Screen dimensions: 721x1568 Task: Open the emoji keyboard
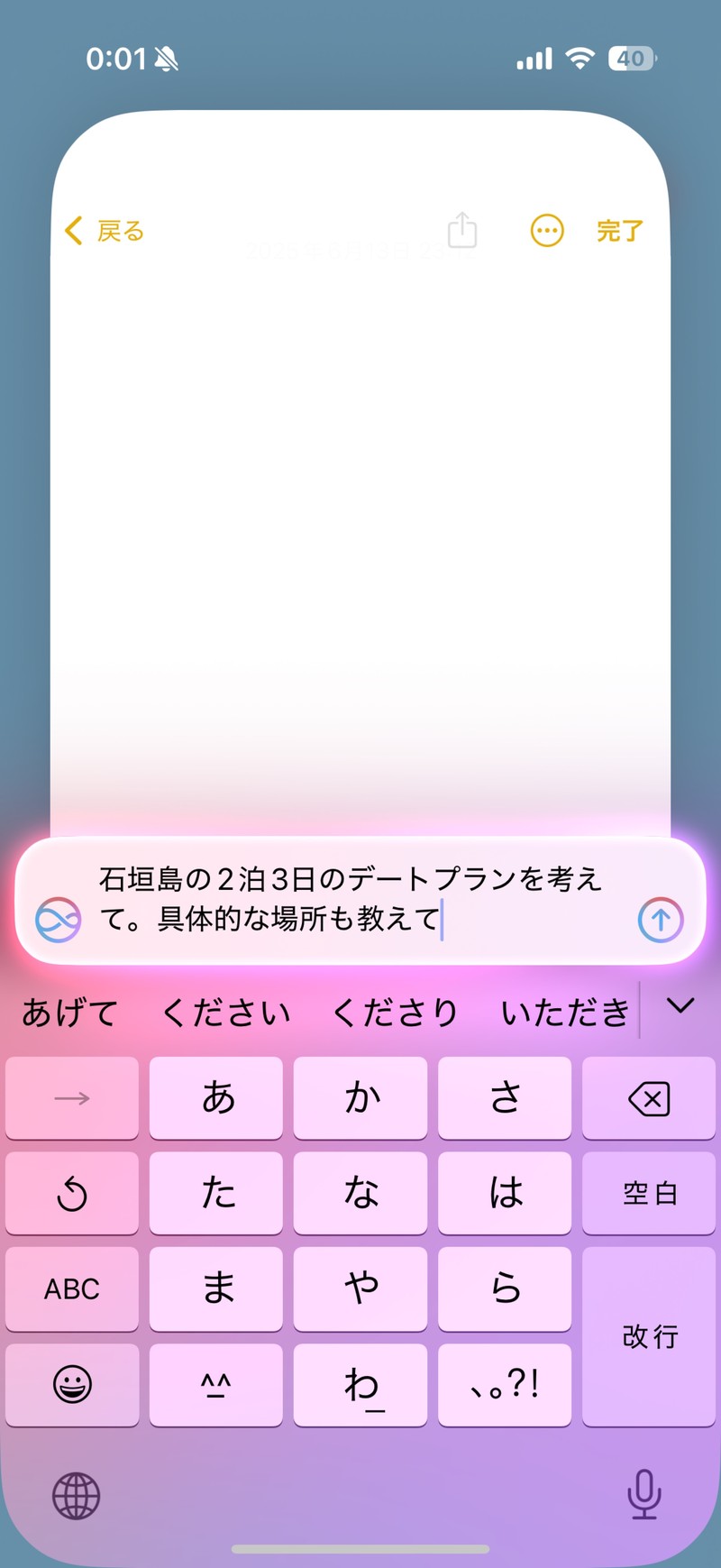tap(72, 1385)
